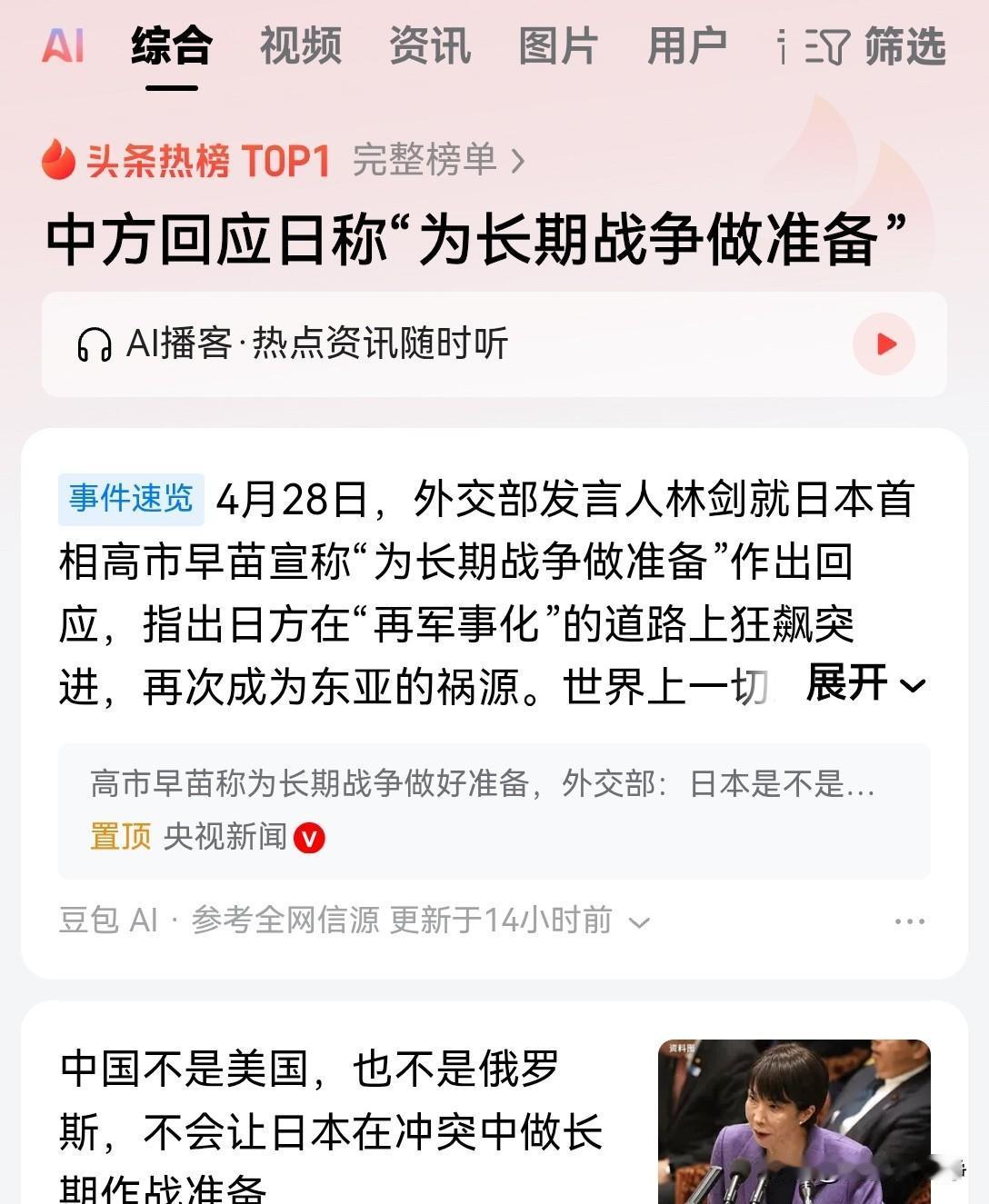This screenshot has width=989, height=1204.
Task: Play the AI播客 audio with red play button
Action: tap(884, 345)
